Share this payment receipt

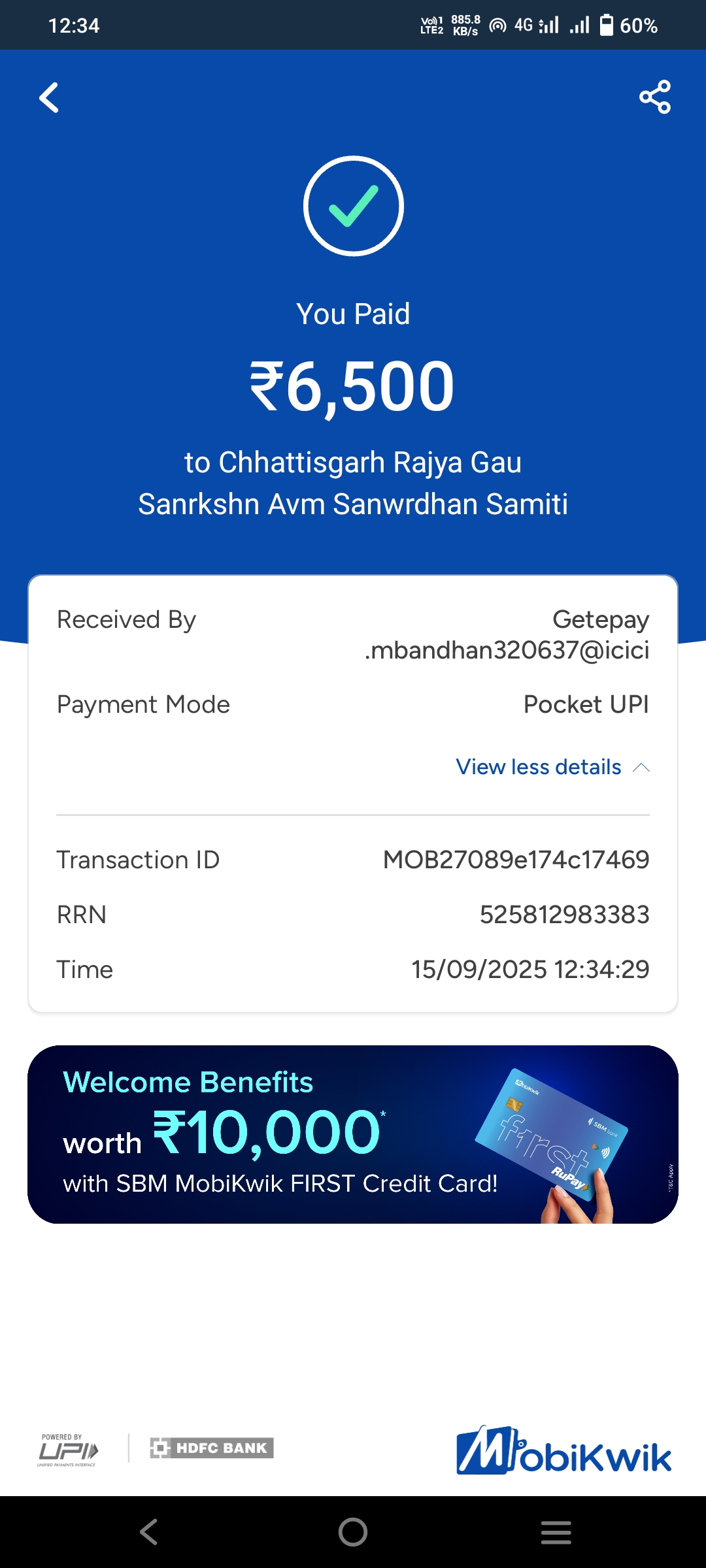[x=655, y=97]
